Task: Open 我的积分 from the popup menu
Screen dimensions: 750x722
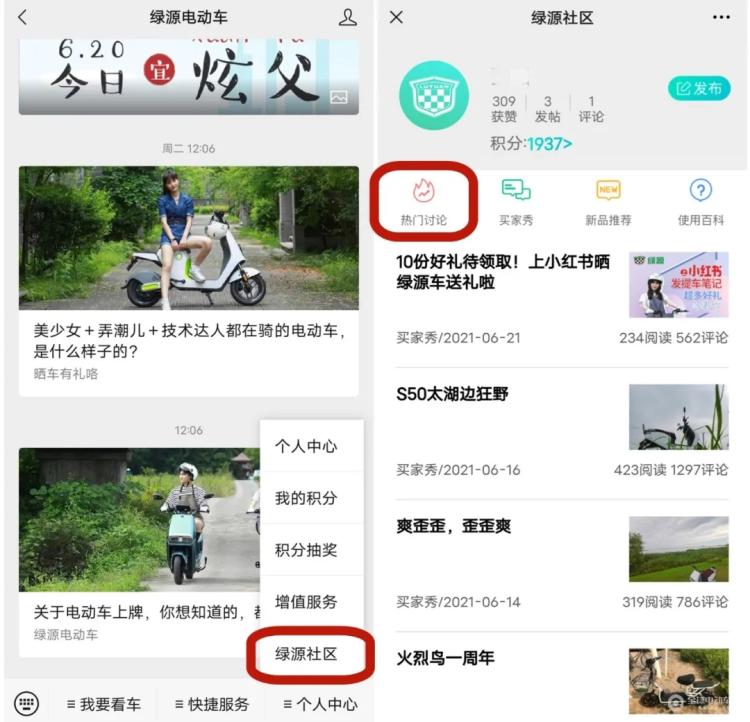Action: pos(306,498)
